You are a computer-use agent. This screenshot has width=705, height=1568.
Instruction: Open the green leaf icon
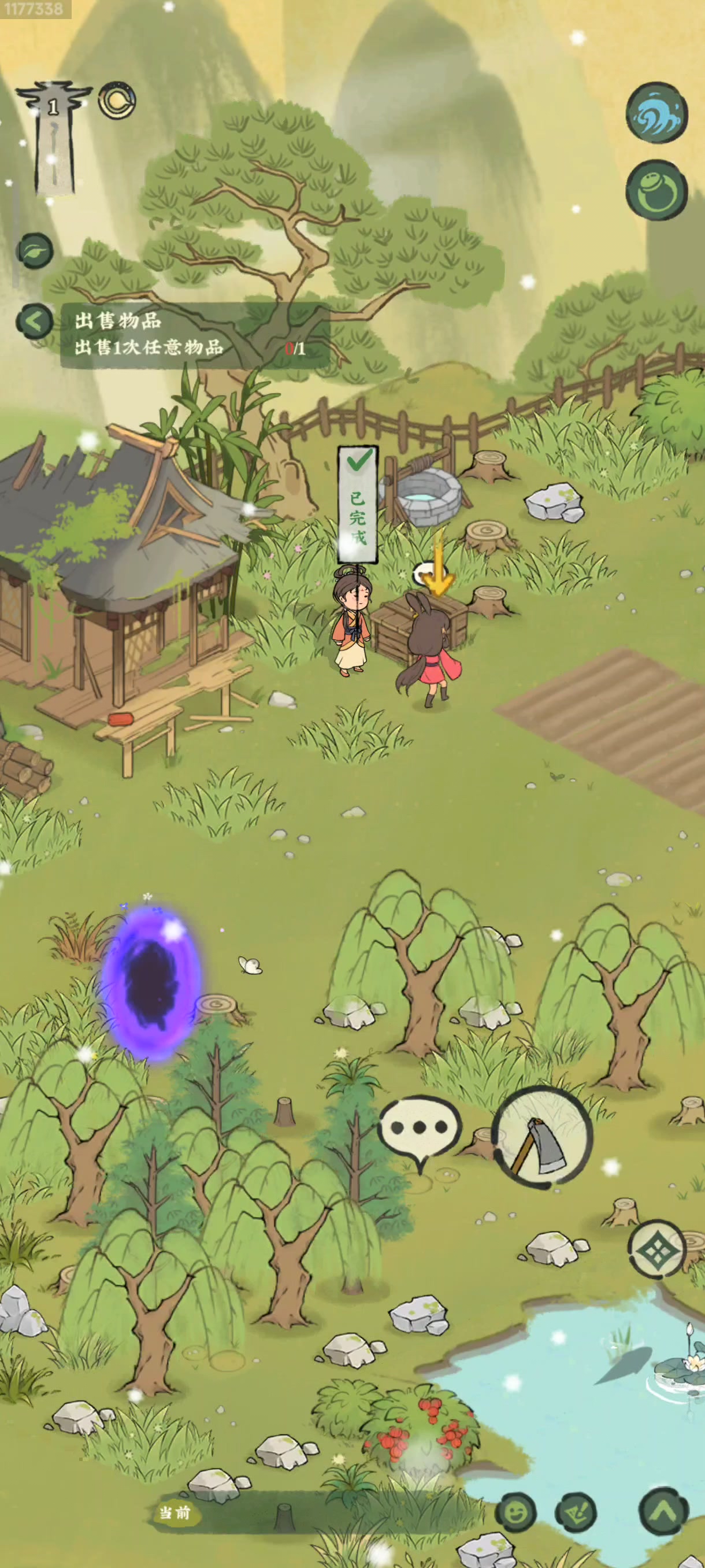click(35, 251)
